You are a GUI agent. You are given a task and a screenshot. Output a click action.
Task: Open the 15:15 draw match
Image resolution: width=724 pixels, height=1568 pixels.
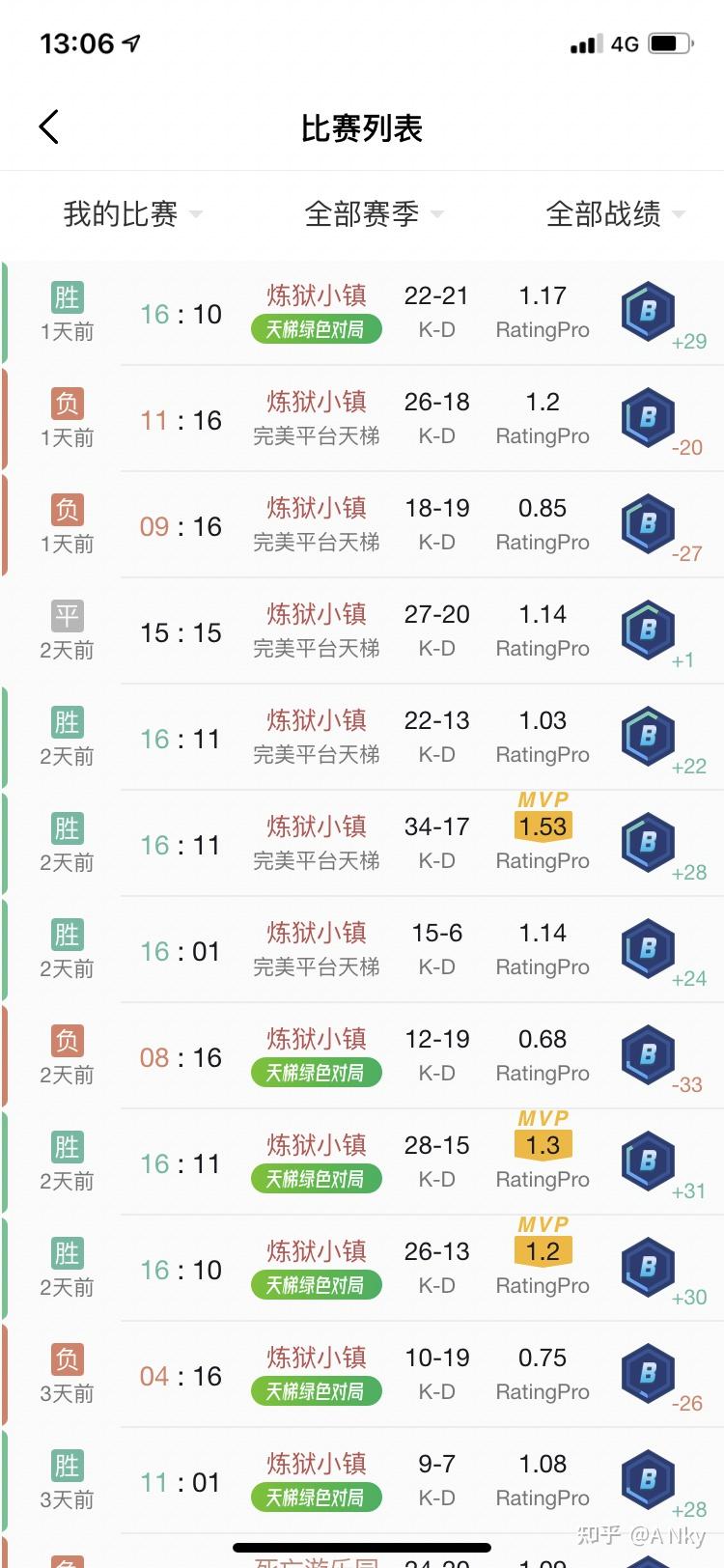[362, 631]
